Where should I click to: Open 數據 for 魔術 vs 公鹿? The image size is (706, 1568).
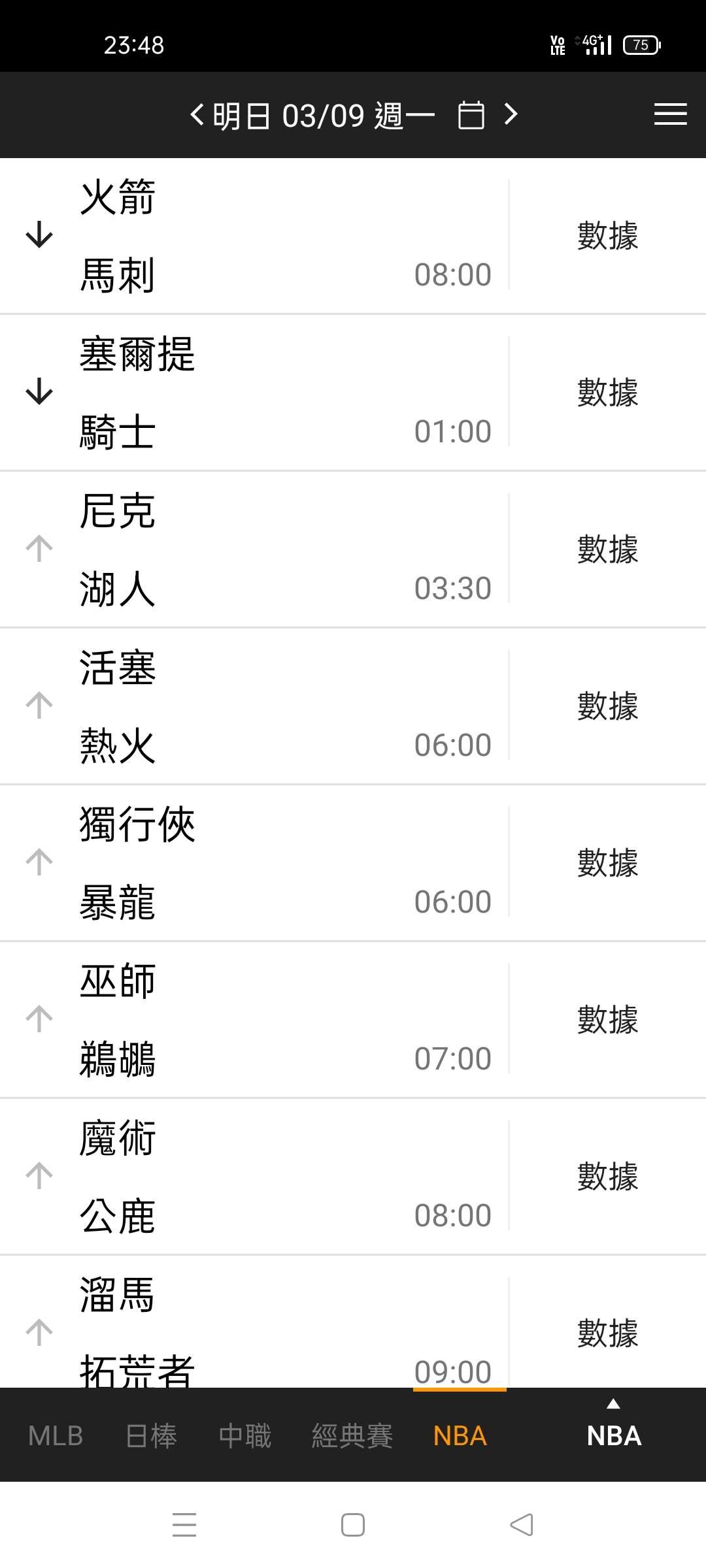point(607,1176)
